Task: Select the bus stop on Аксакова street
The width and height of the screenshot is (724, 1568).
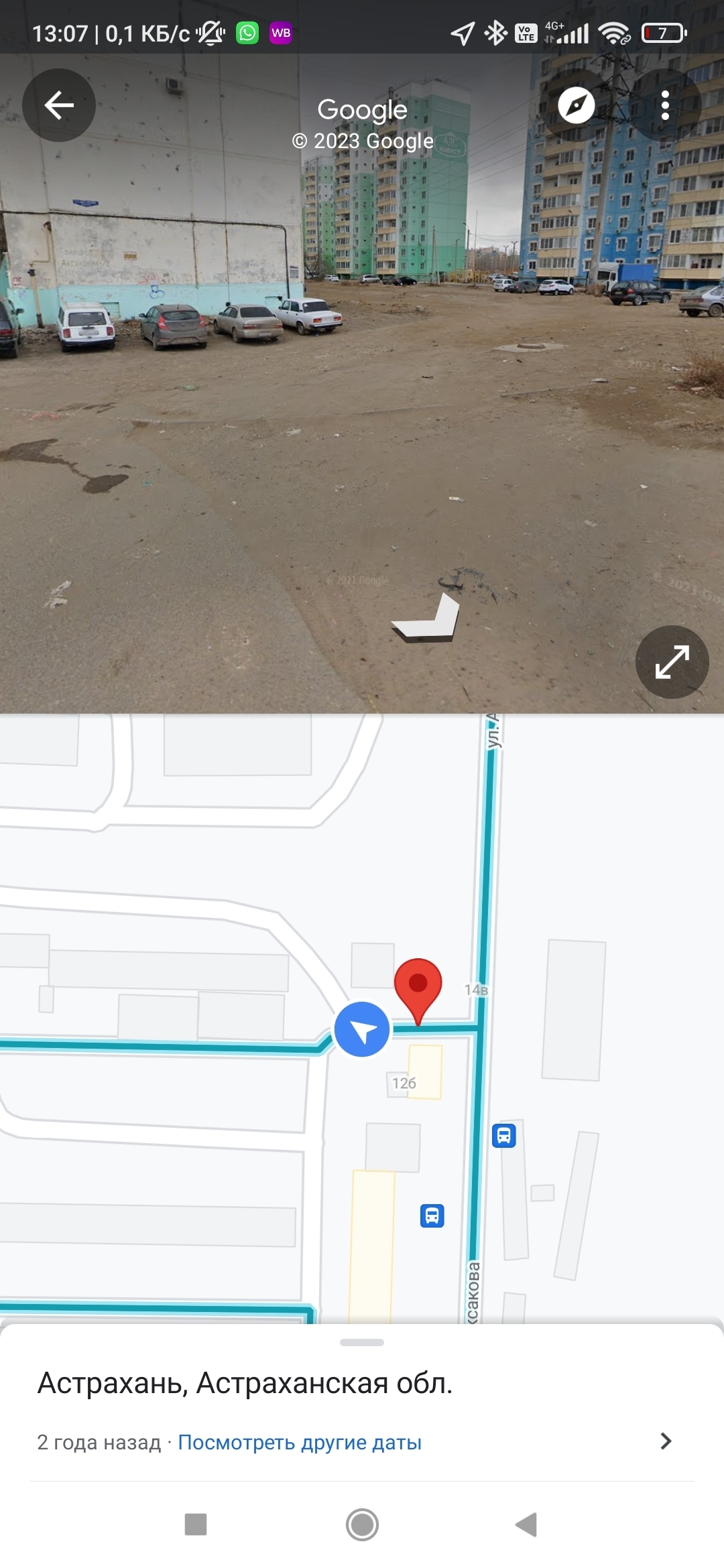Action: [504, 1135]
